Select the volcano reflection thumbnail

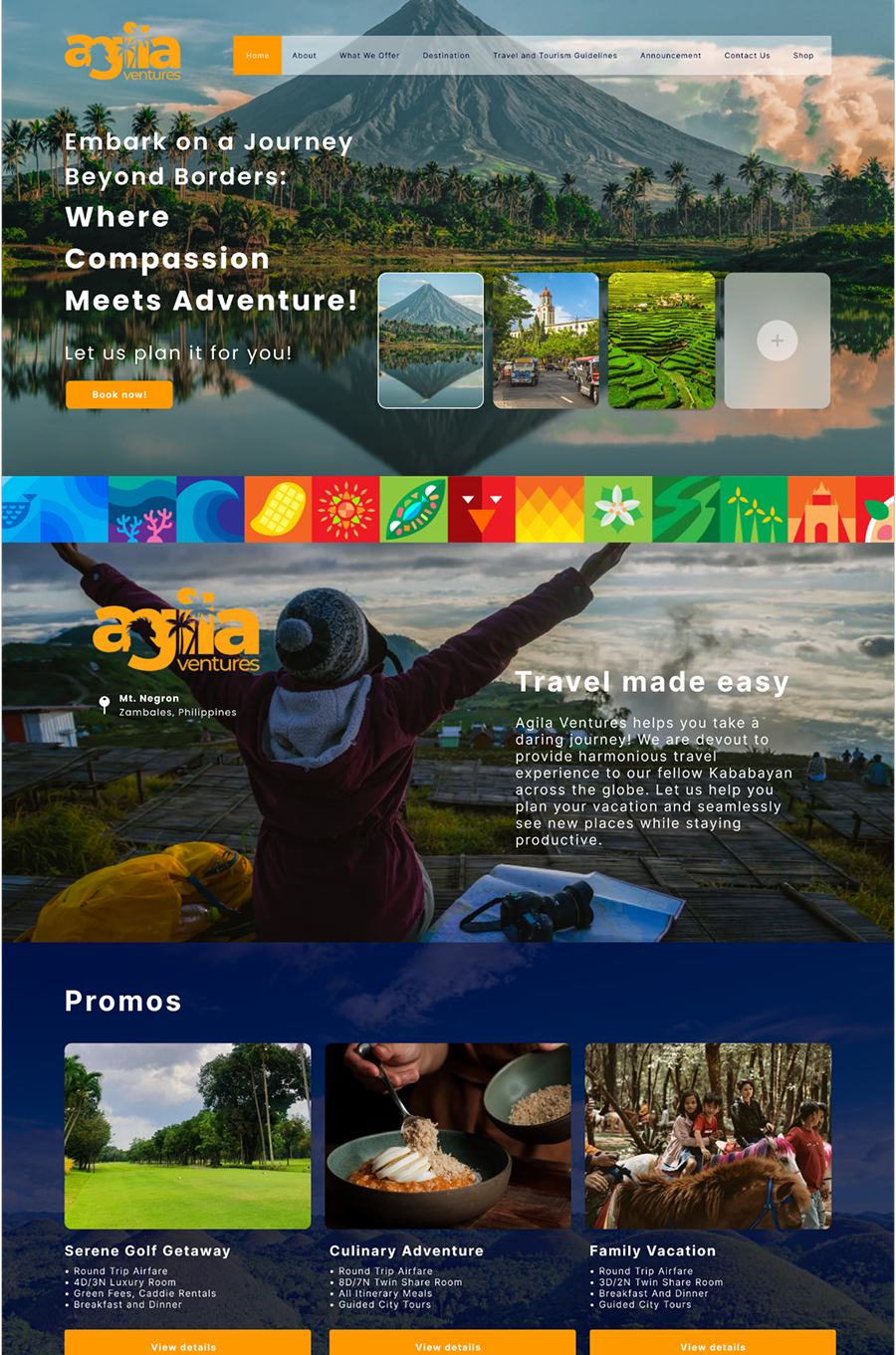[x=431, y=340]
